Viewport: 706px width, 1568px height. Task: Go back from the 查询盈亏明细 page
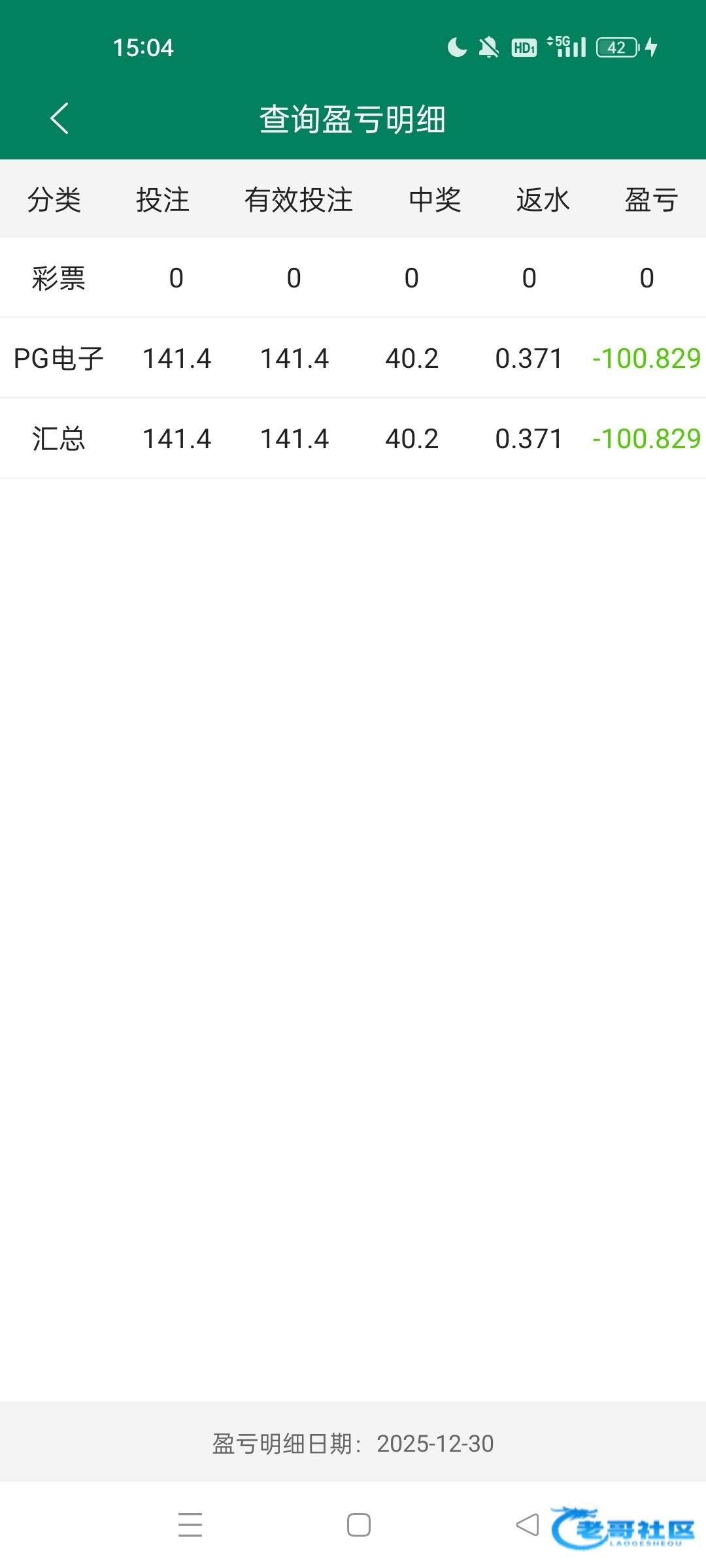click(x=59, y=119)
